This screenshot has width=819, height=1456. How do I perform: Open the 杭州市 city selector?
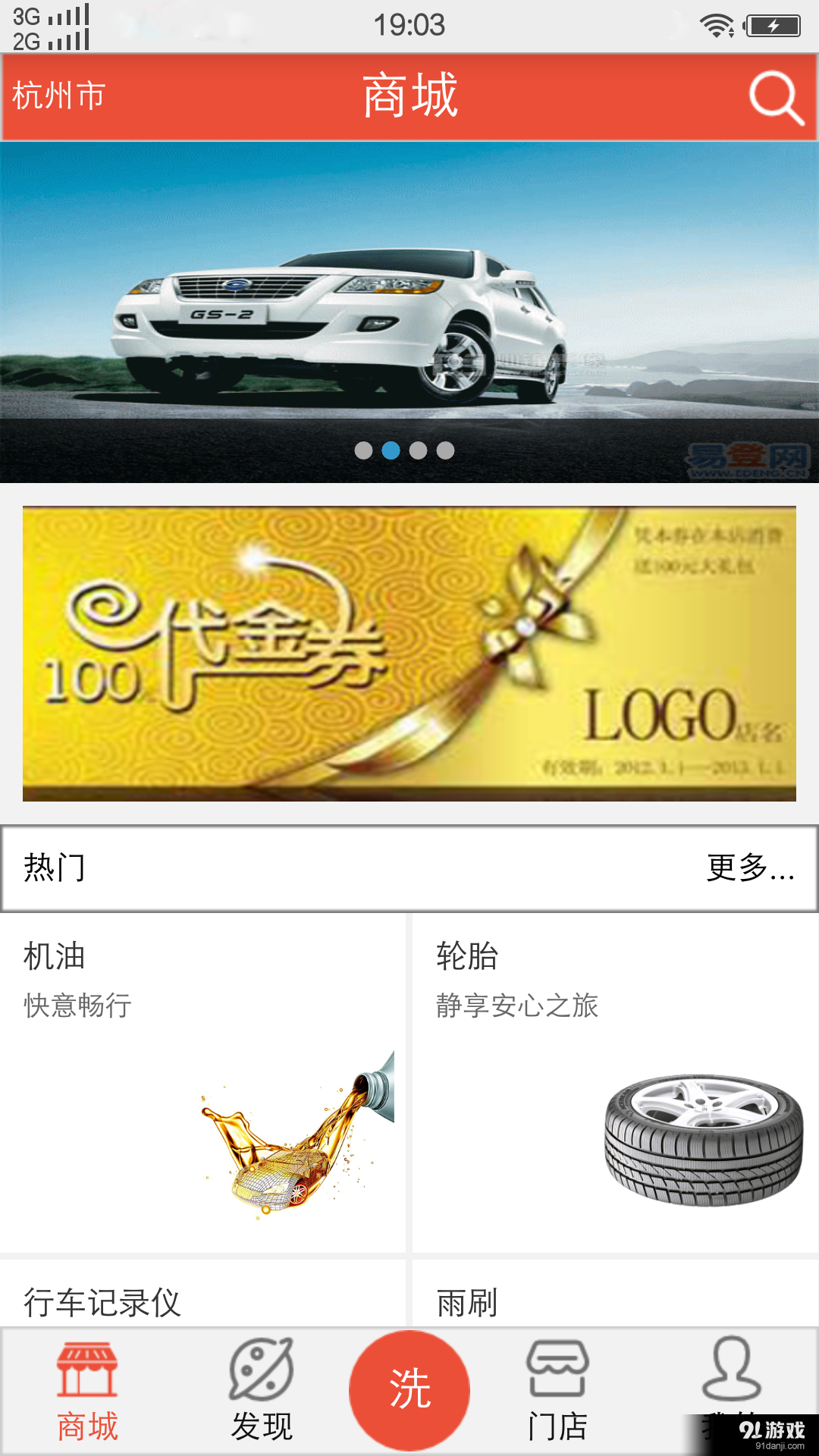tap(57, 95)
